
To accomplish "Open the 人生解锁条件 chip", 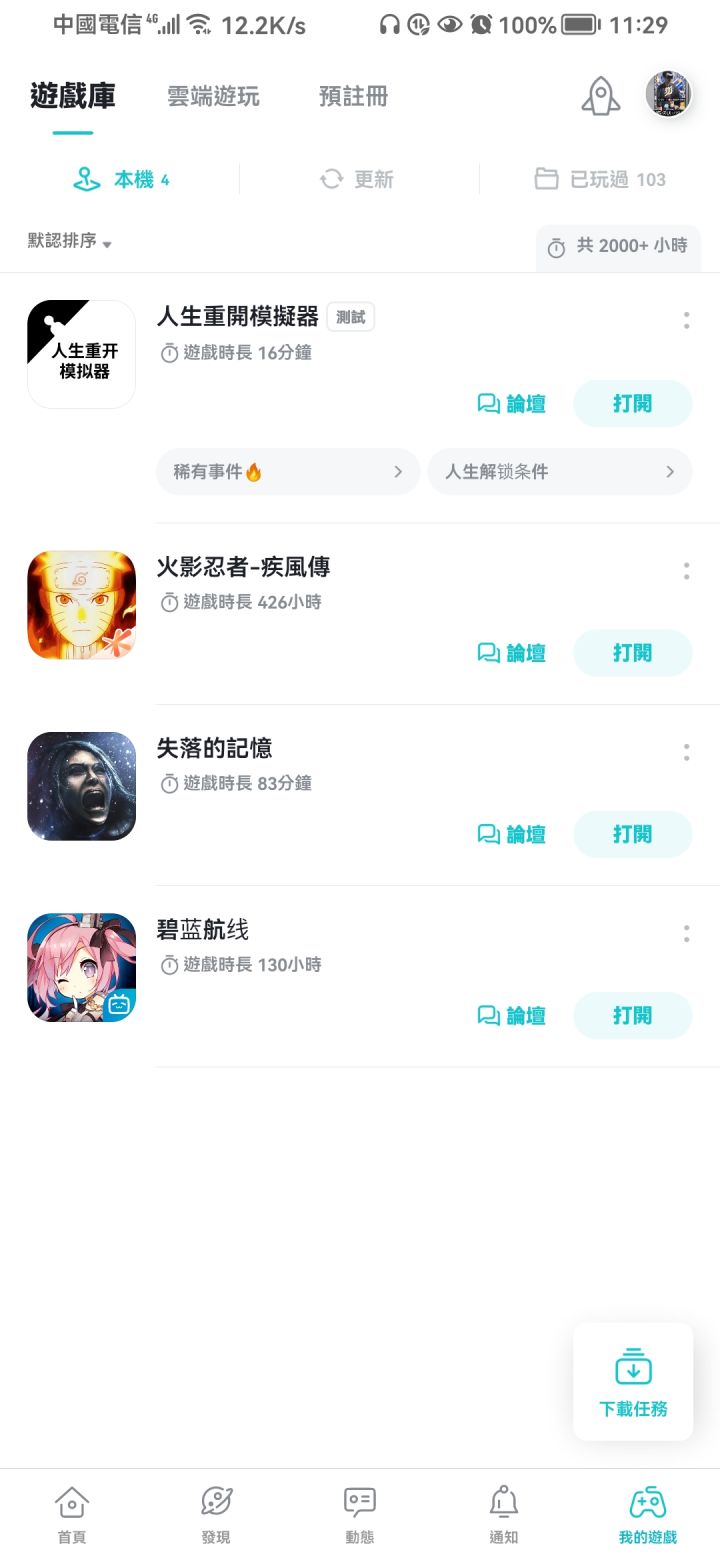I will coord(559,472).
